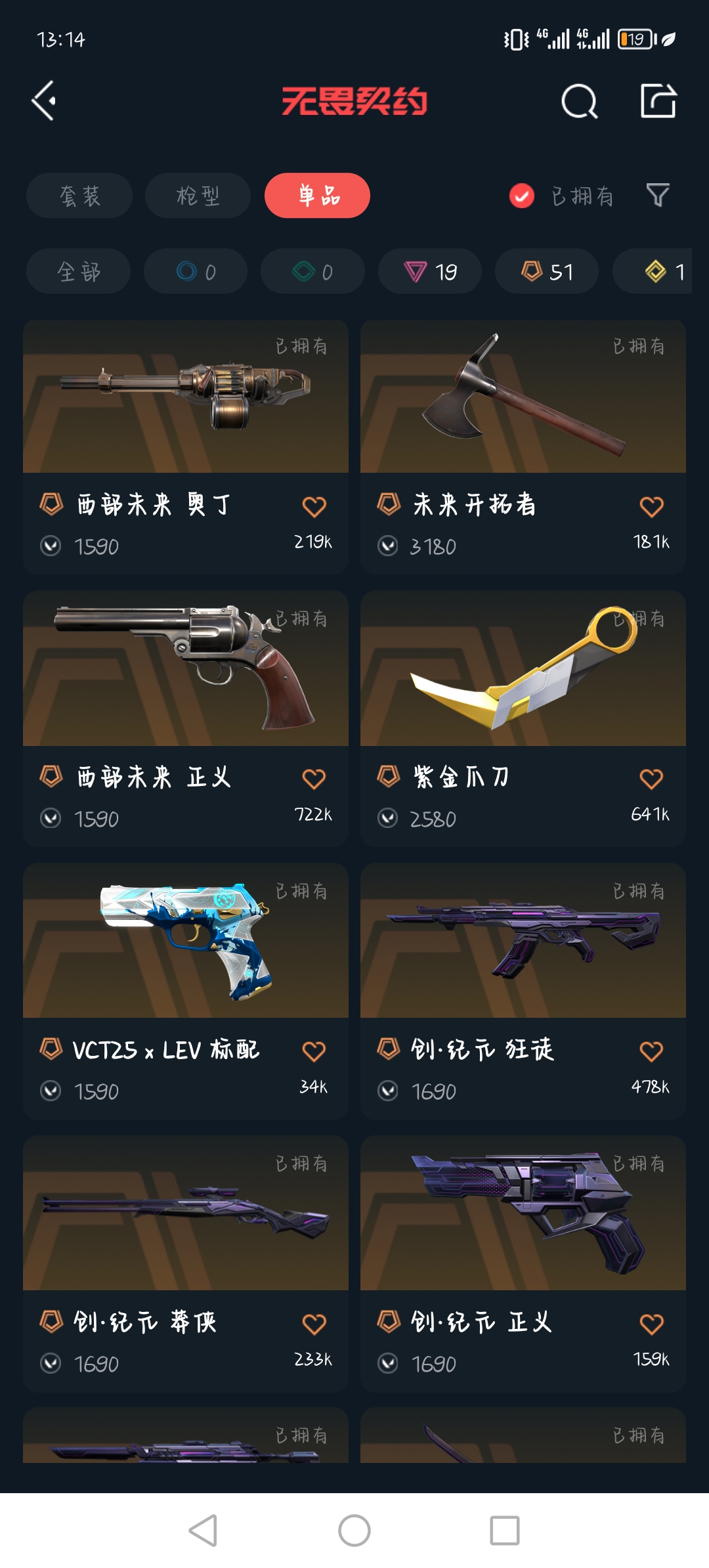Open the 创·纪元 莽侠 skin card
This screenshot has height=1568, width=709.
click(x=186, y=1264)
